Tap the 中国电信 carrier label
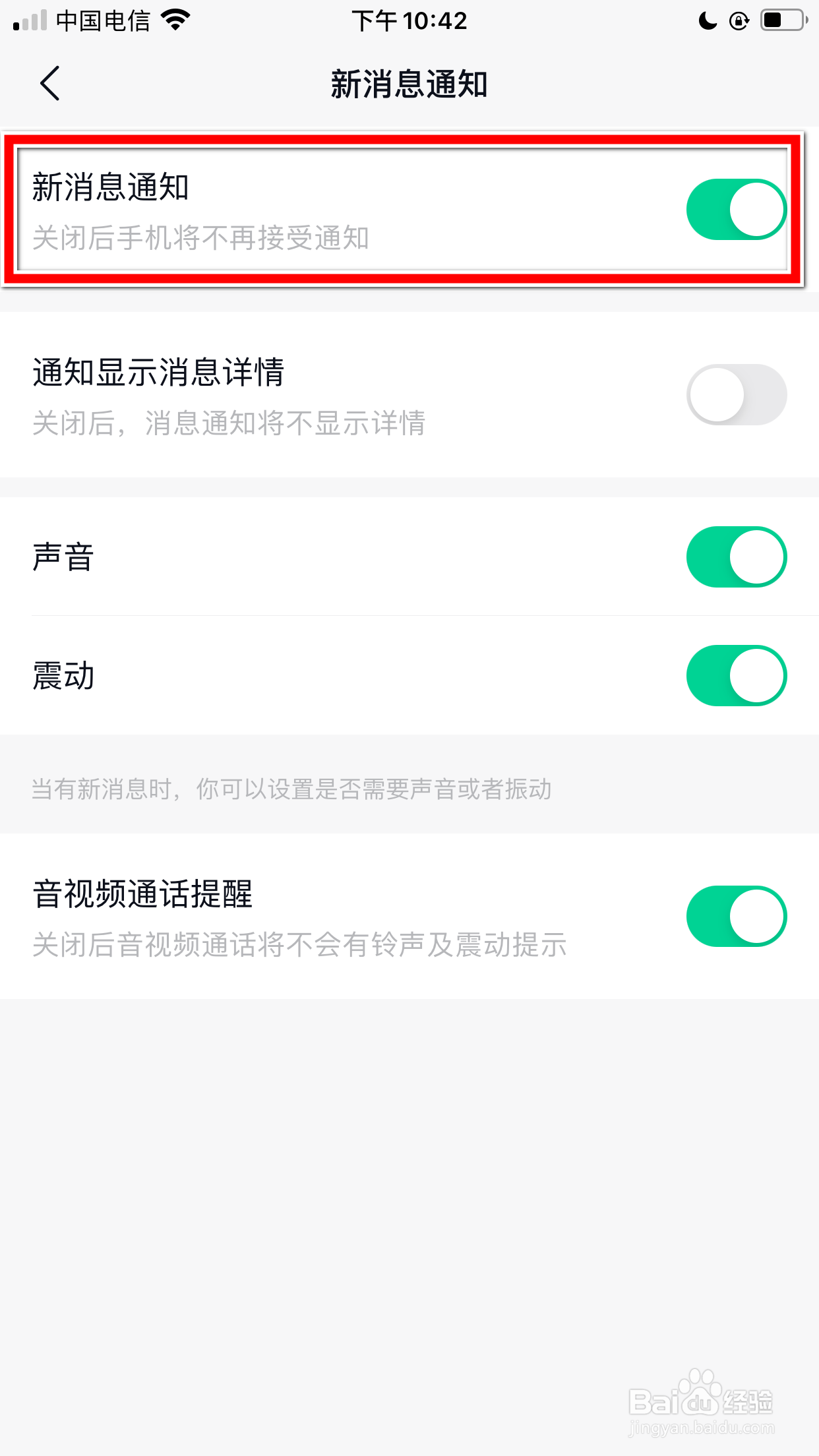This screenshot has width=819, height=1456. click(102, 20)
